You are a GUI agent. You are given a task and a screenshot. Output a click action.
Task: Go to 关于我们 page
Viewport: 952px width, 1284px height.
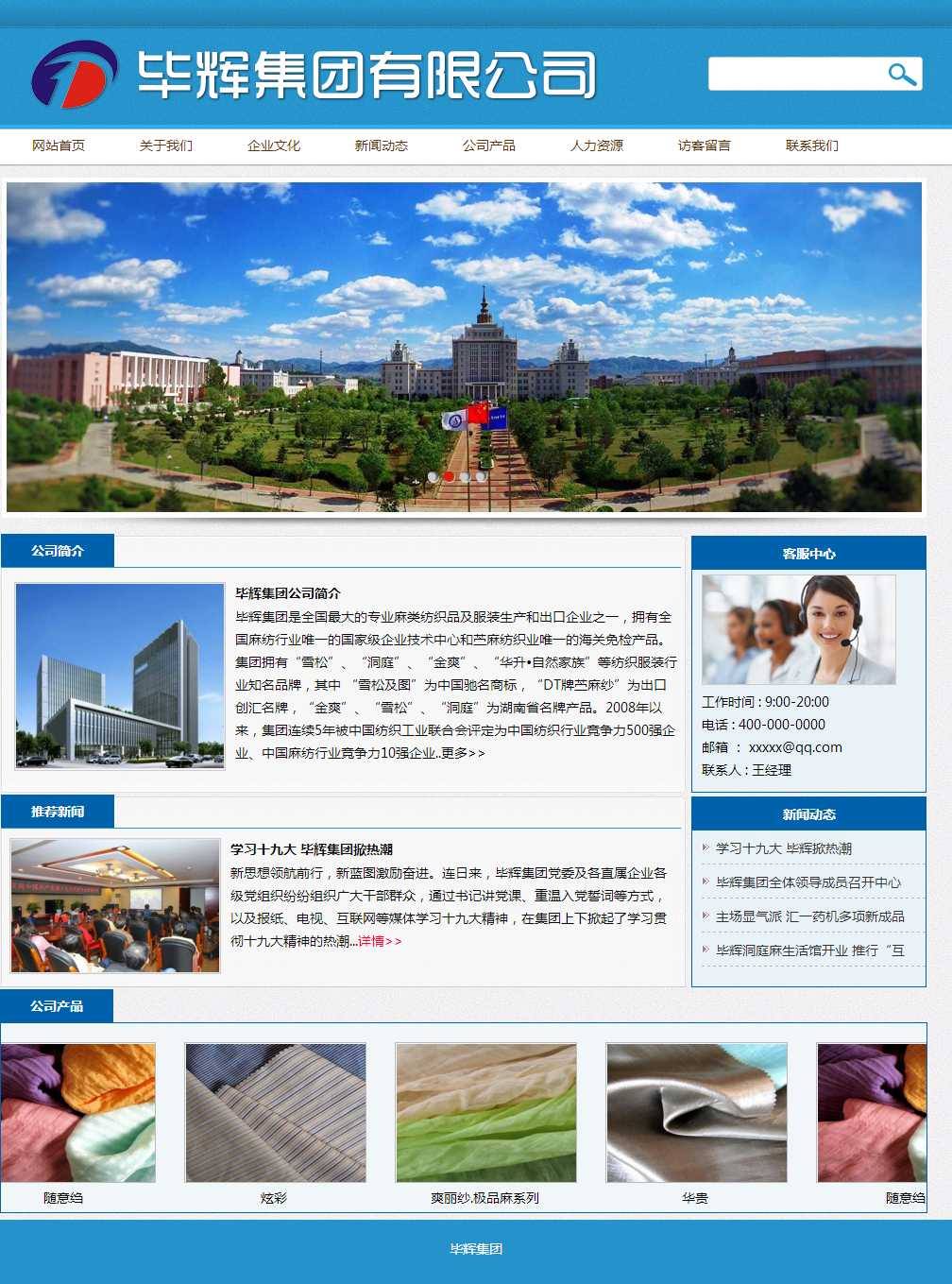tap(166, 146)
